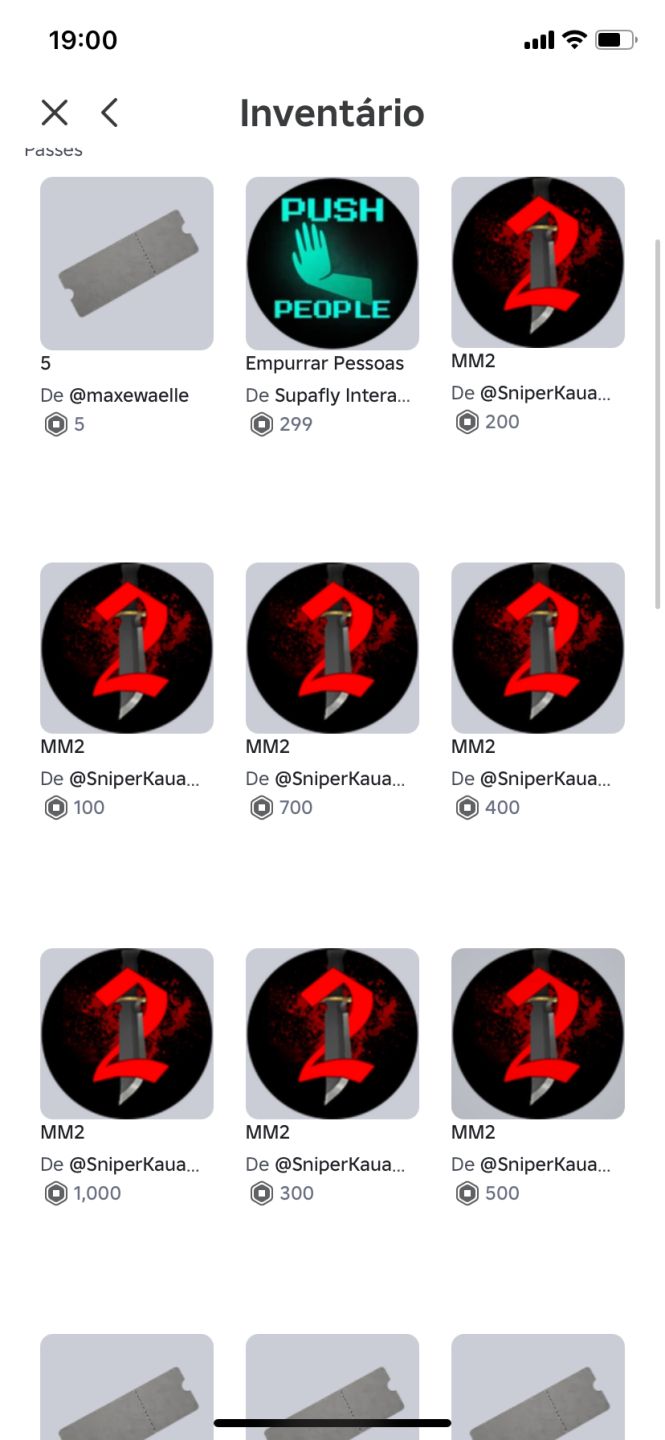Open the MM2 pass priced 700
Screen dimensions: 665x1440
[x=332, y=648]
